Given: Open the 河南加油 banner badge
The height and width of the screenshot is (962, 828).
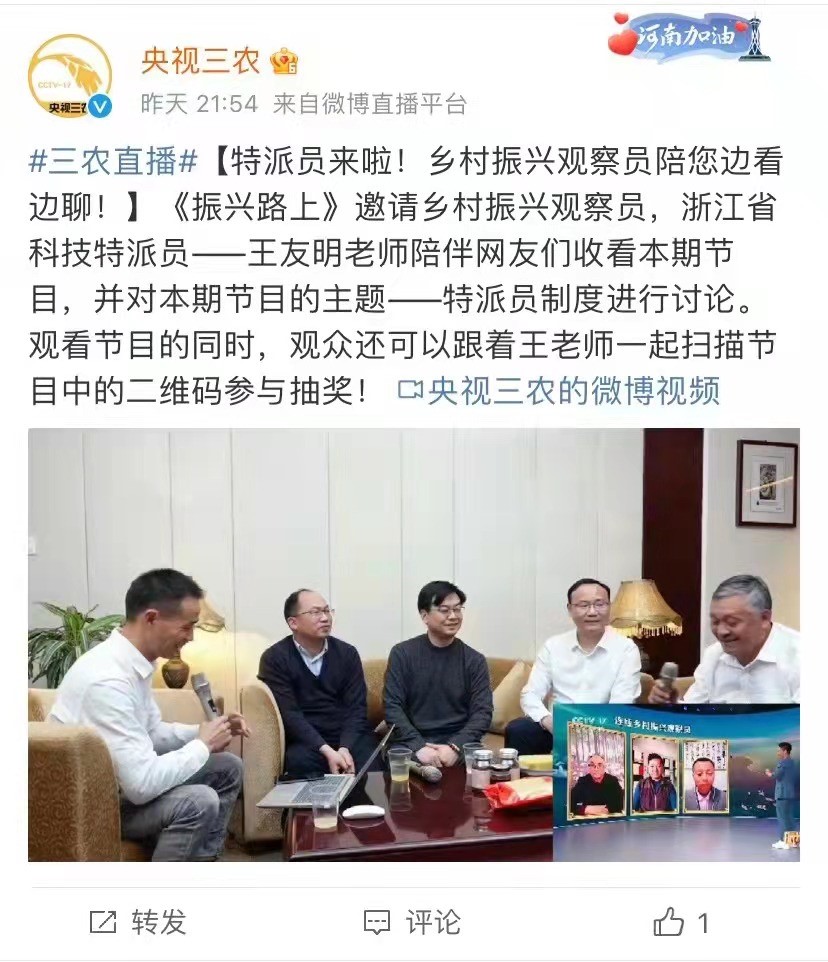Looking at the screenshot, I should click(692, 37).
